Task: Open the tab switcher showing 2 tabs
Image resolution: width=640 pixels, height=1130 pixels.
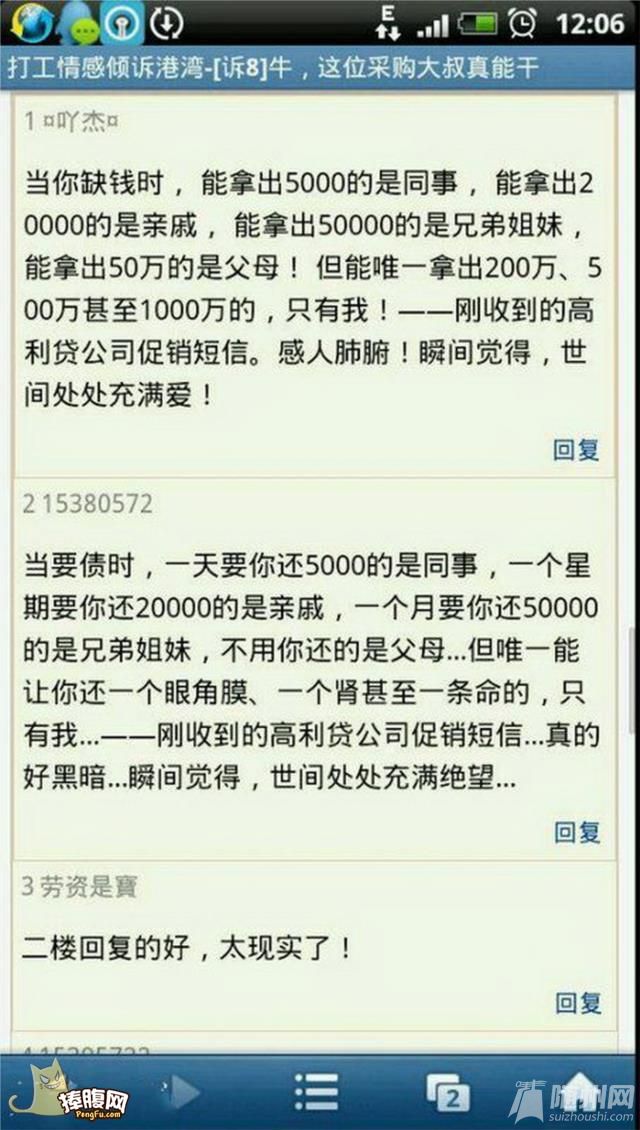Action: pyautogui.click(x=447, y=1093)
